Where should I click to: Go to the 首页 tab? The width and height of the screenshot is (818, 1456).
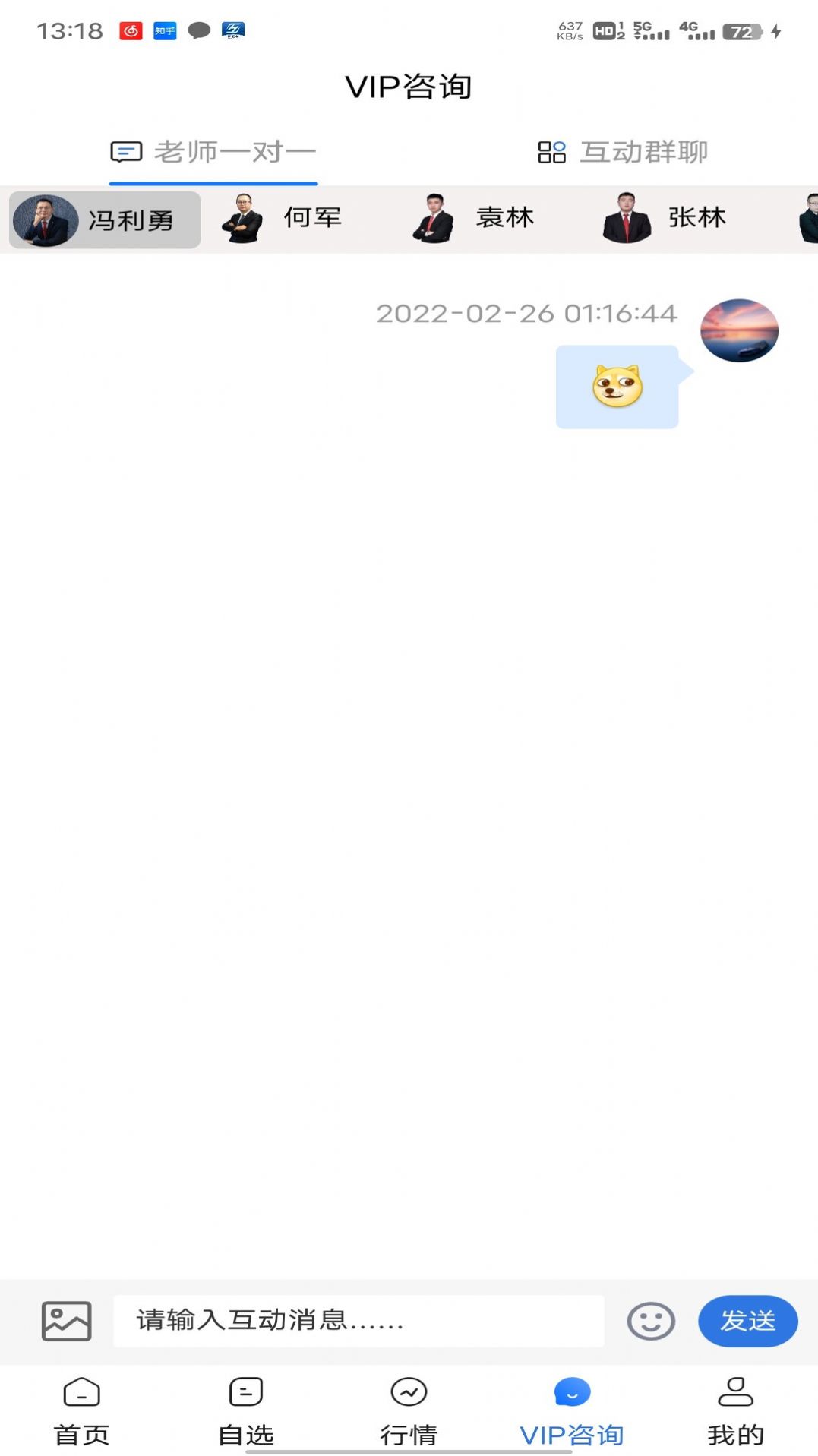click(82, 1410)
